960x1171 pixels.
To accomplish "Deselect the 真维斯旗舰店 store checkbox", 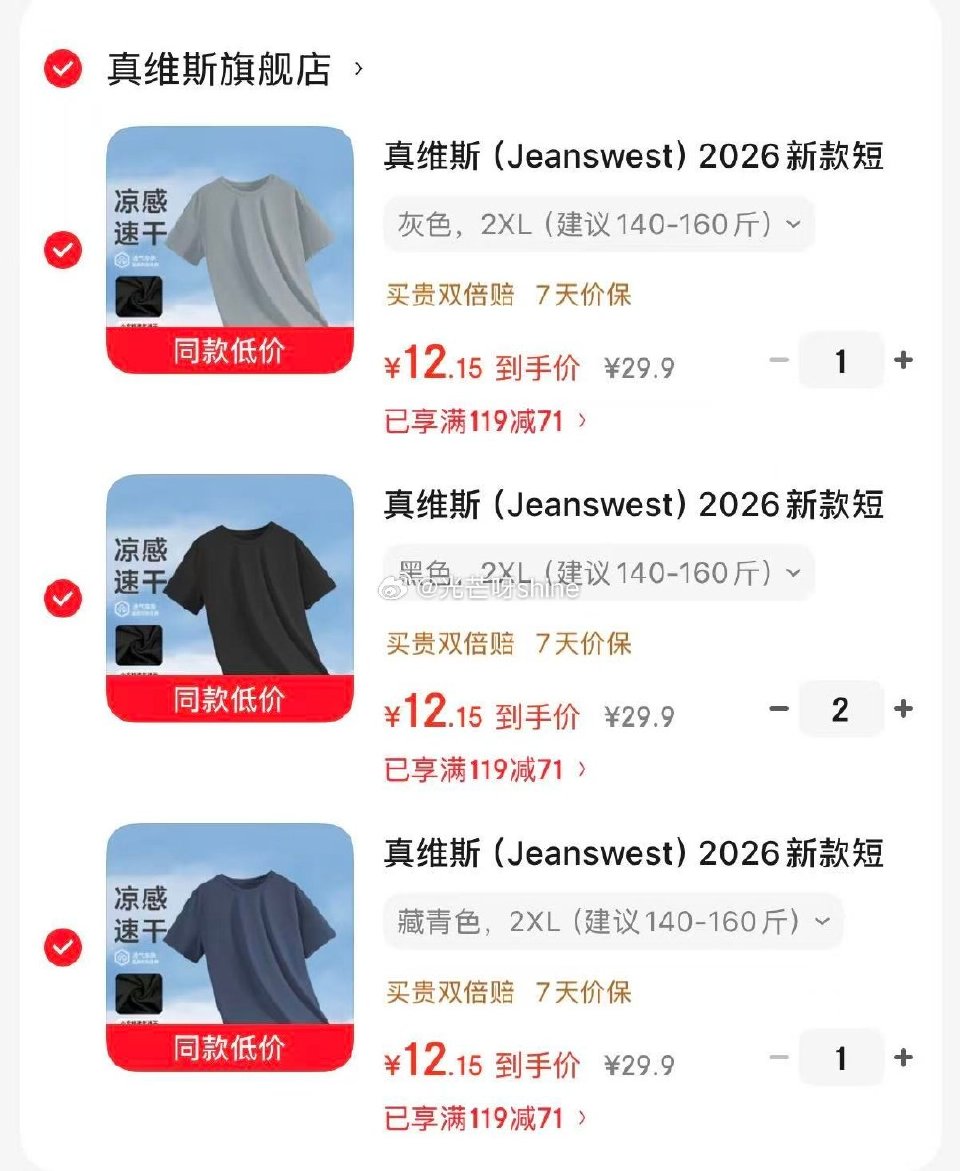I will pyautogui.click(x=61, y=69).
